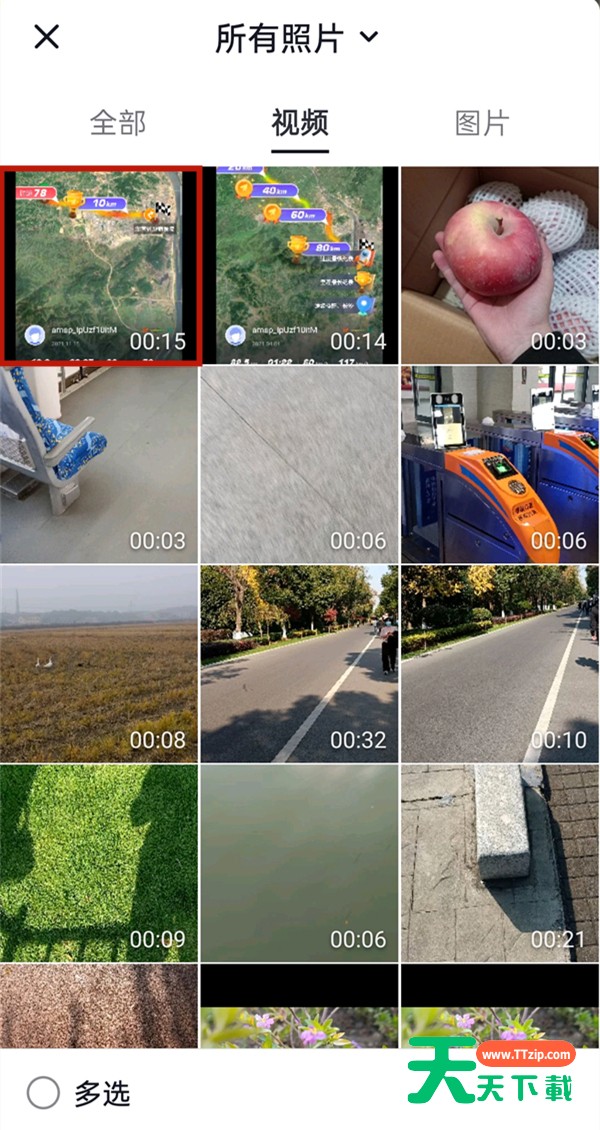The width and height of the screenshot is (600, 1130).
Task: Expand the 所有照片 album dropdown
Action: point(298,38)
